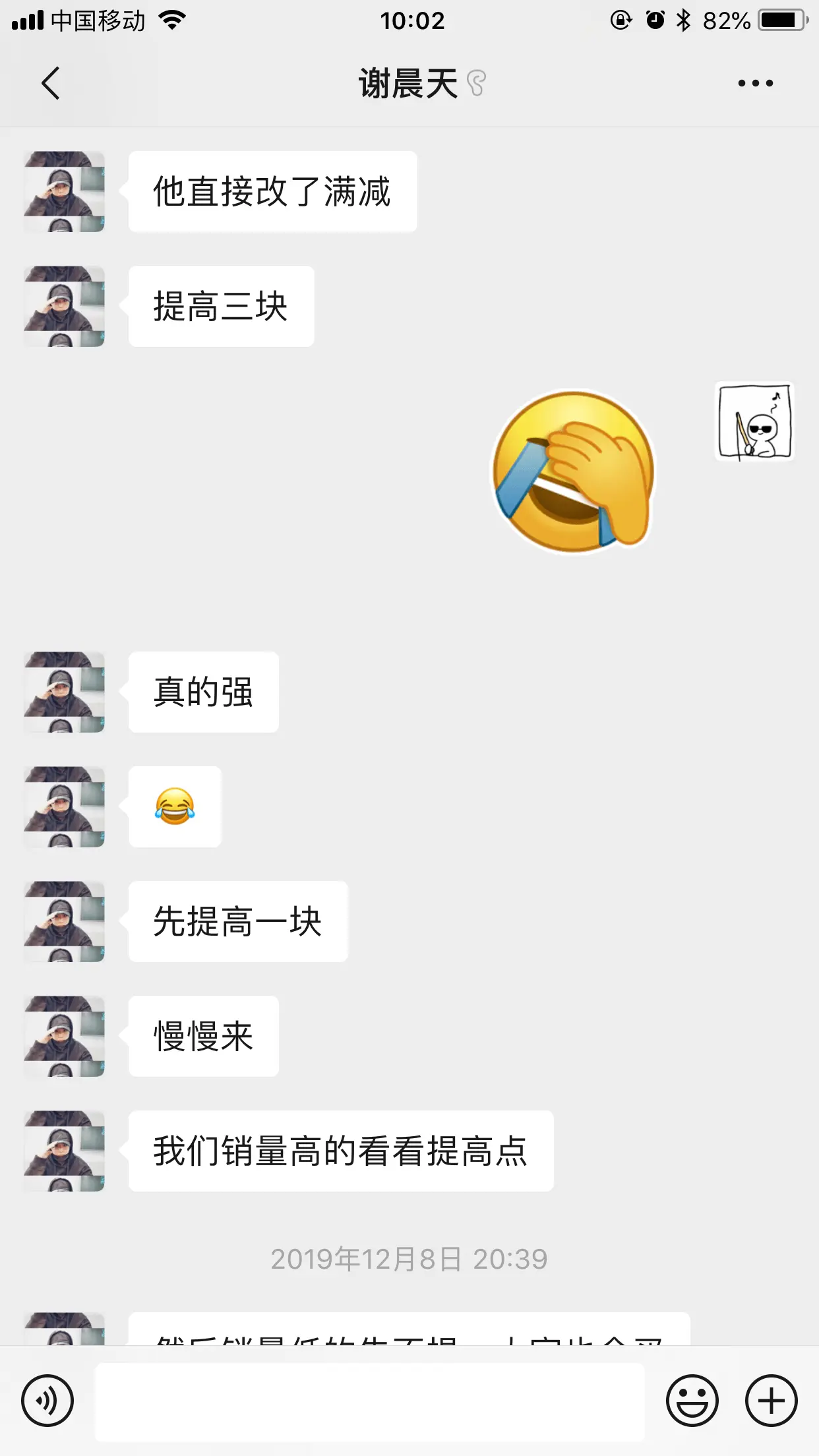The height and width of the screenshot is (1456, 819).
Task: Open the chat info overflow menu
Action: [755, 84]
